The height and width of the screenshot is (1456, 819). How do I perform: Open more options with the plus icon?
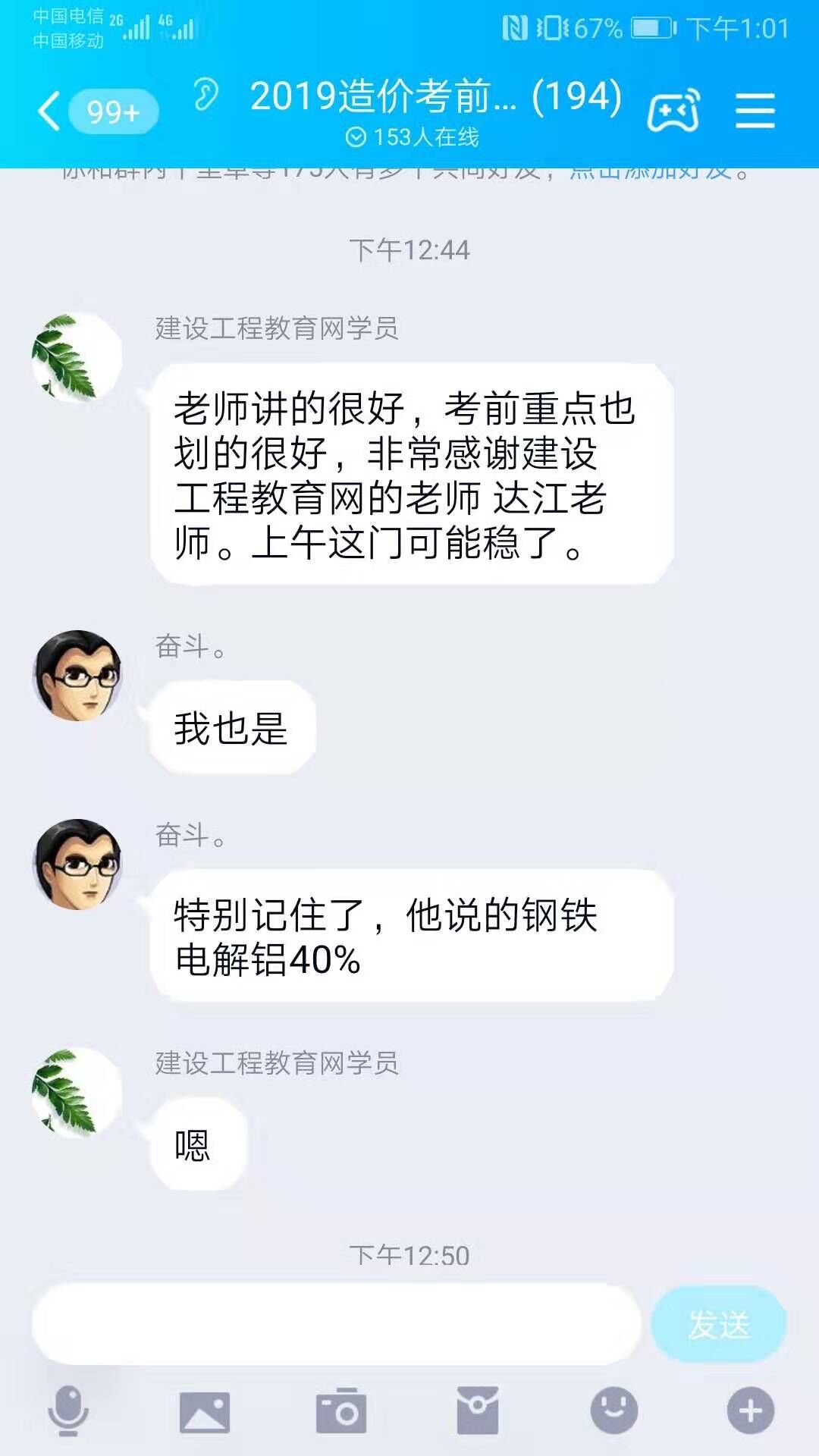(x=751, y=1410)
